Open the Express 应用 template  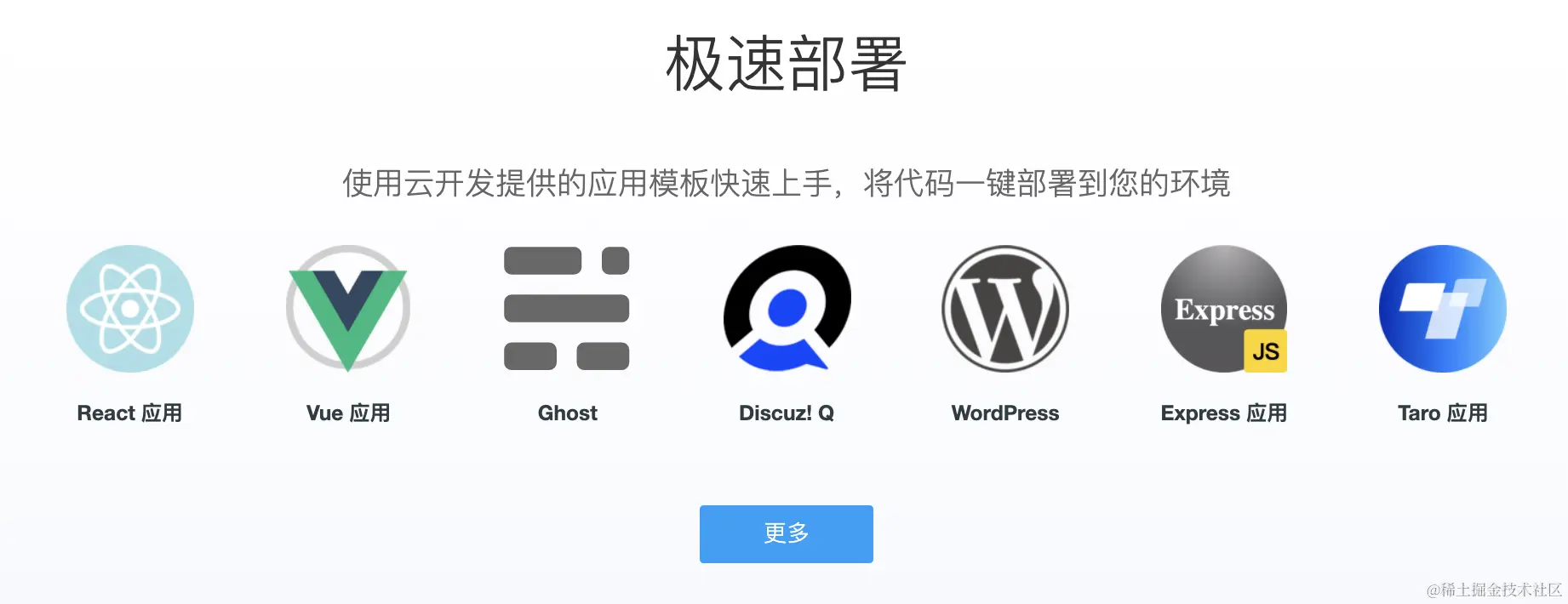(1224, 309)
